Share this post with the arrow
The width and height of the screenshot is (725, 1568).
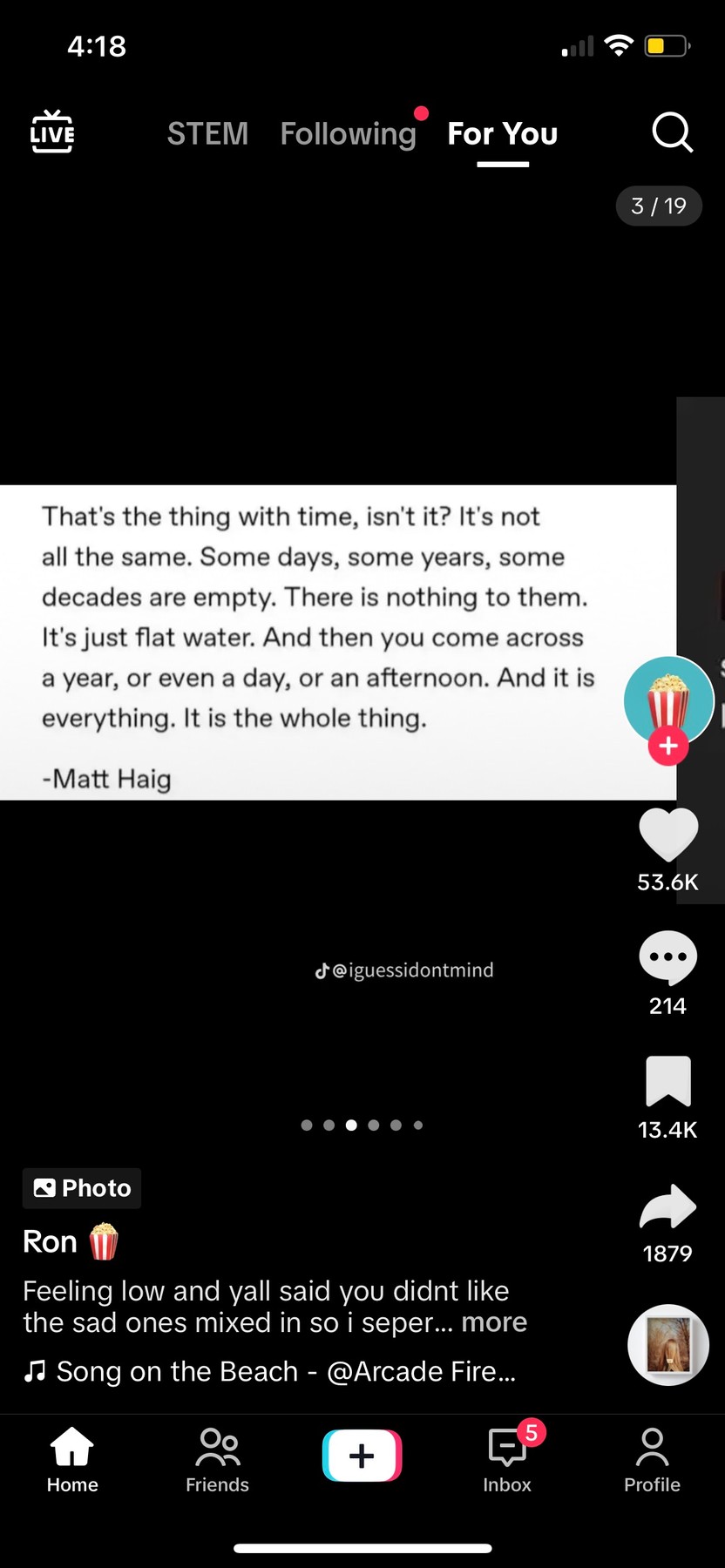668,1206
